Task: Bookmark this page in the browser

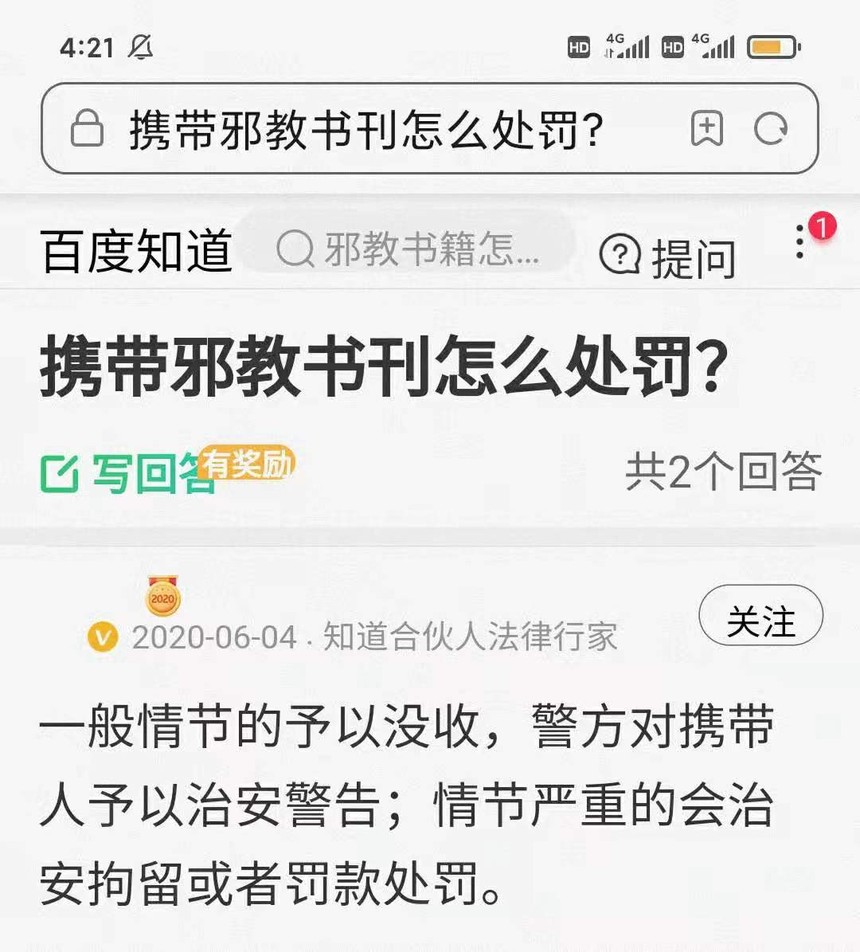Action: click(707, 129)
